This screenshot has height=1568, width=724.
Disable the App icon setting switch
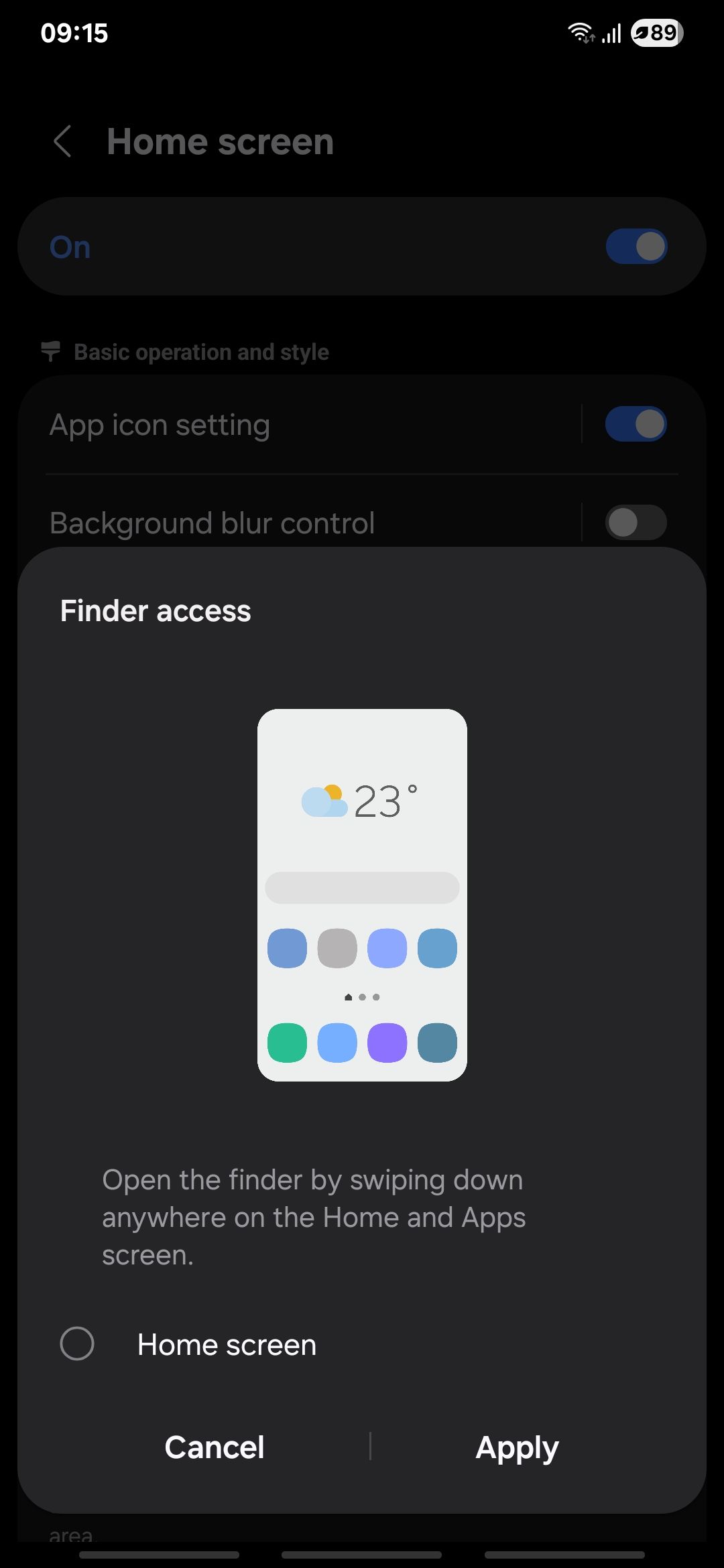636,423
